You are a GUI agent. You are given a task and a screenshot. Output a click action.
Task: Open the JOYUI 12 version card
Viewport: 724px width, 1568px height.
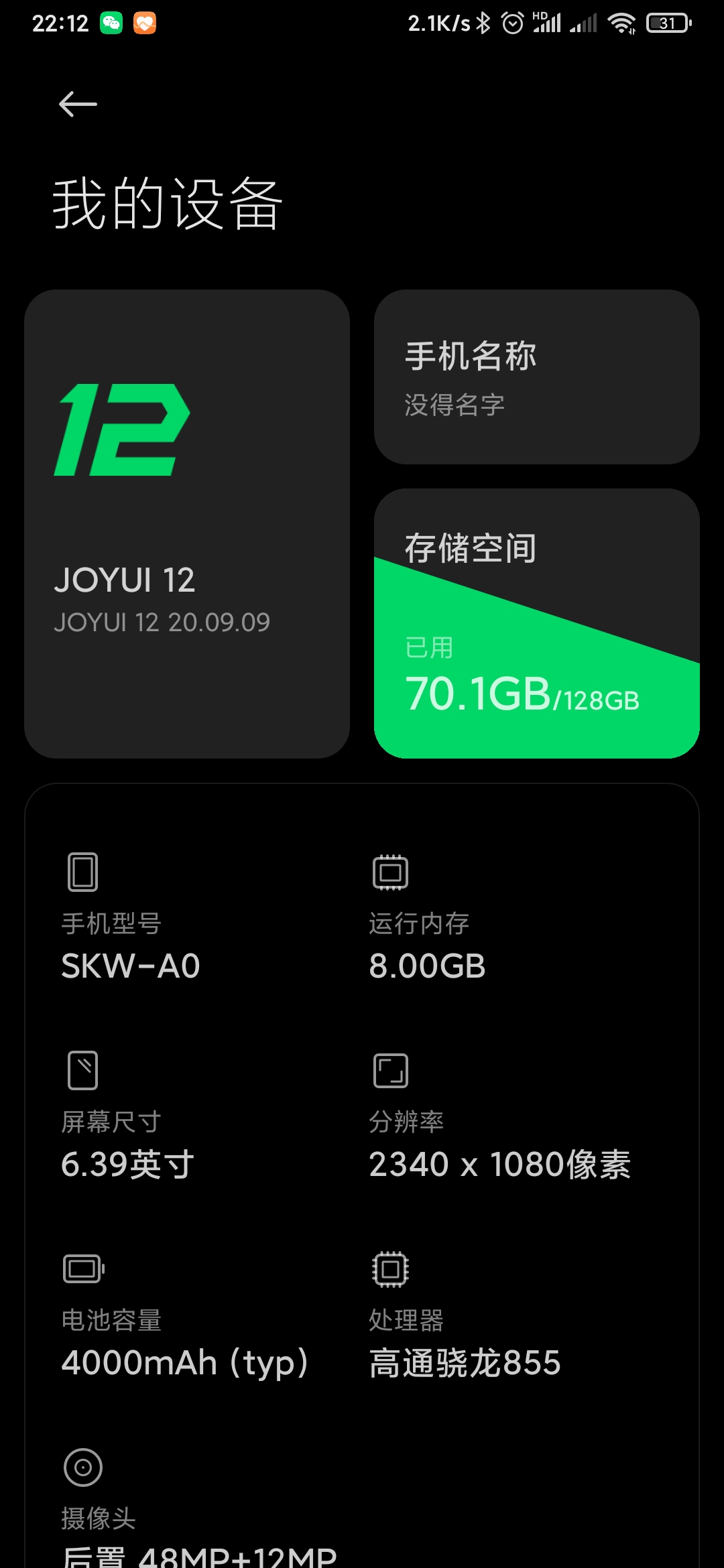tap(187, 524)
